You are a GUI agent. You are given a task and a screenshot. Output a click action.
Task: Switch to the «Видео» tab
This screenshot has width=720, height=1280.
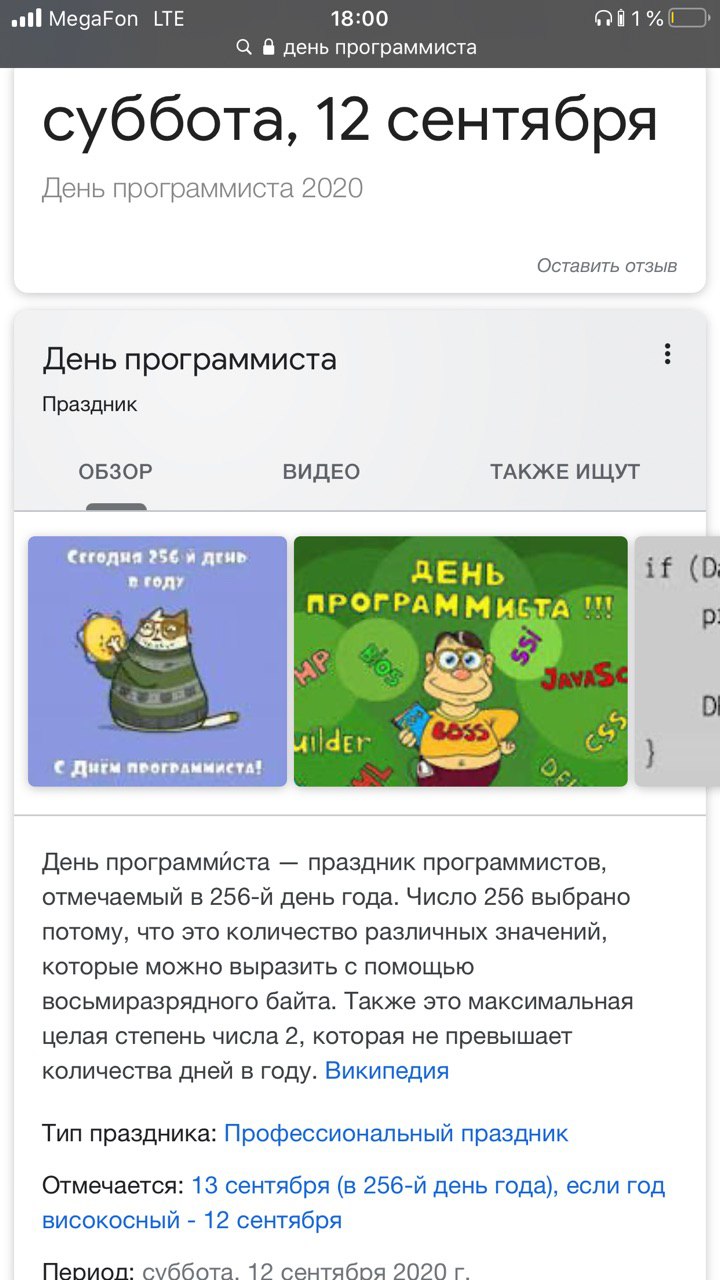point(321,472)
